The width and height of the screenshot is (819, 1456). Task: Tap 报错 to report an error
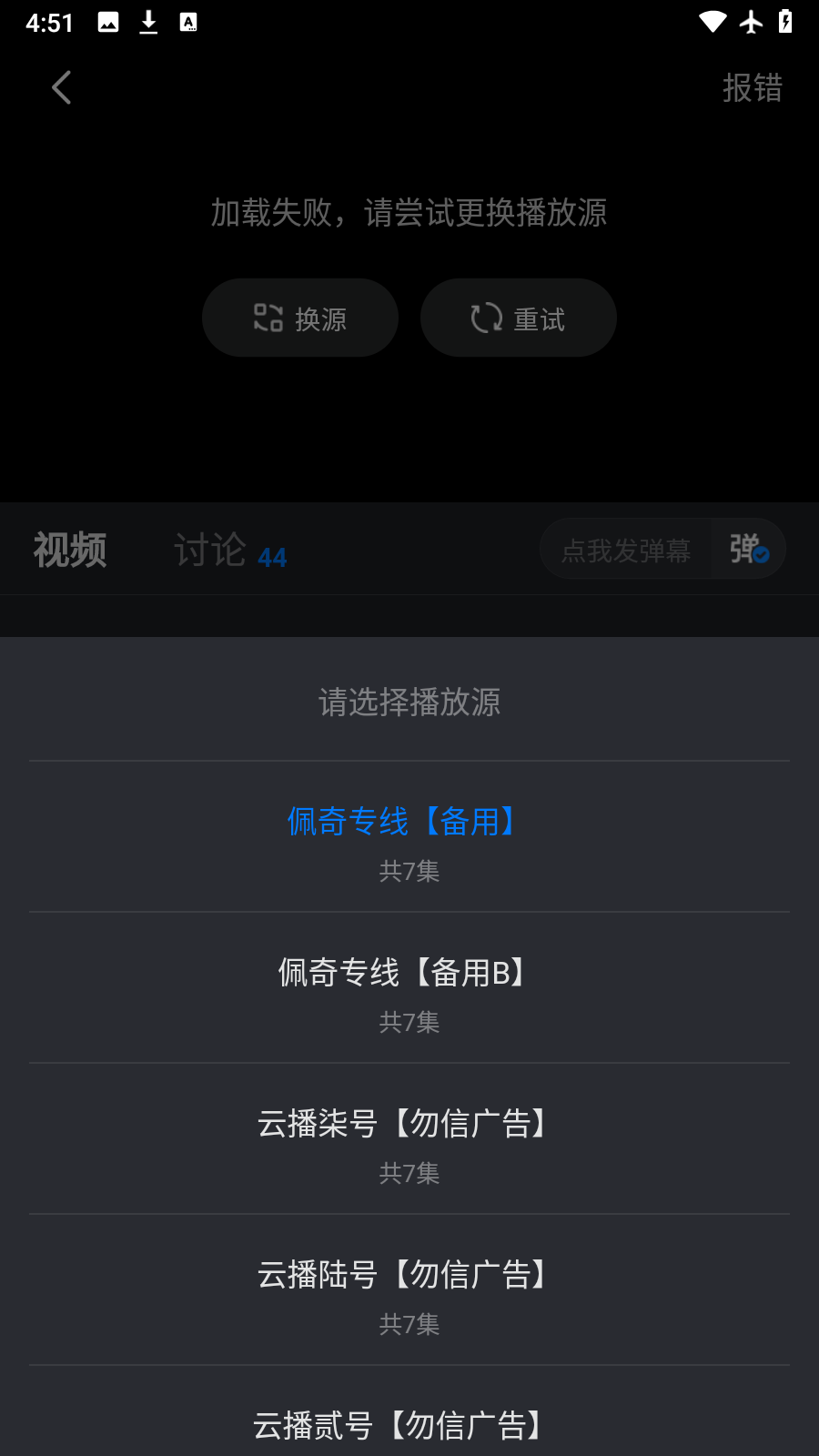752,88
